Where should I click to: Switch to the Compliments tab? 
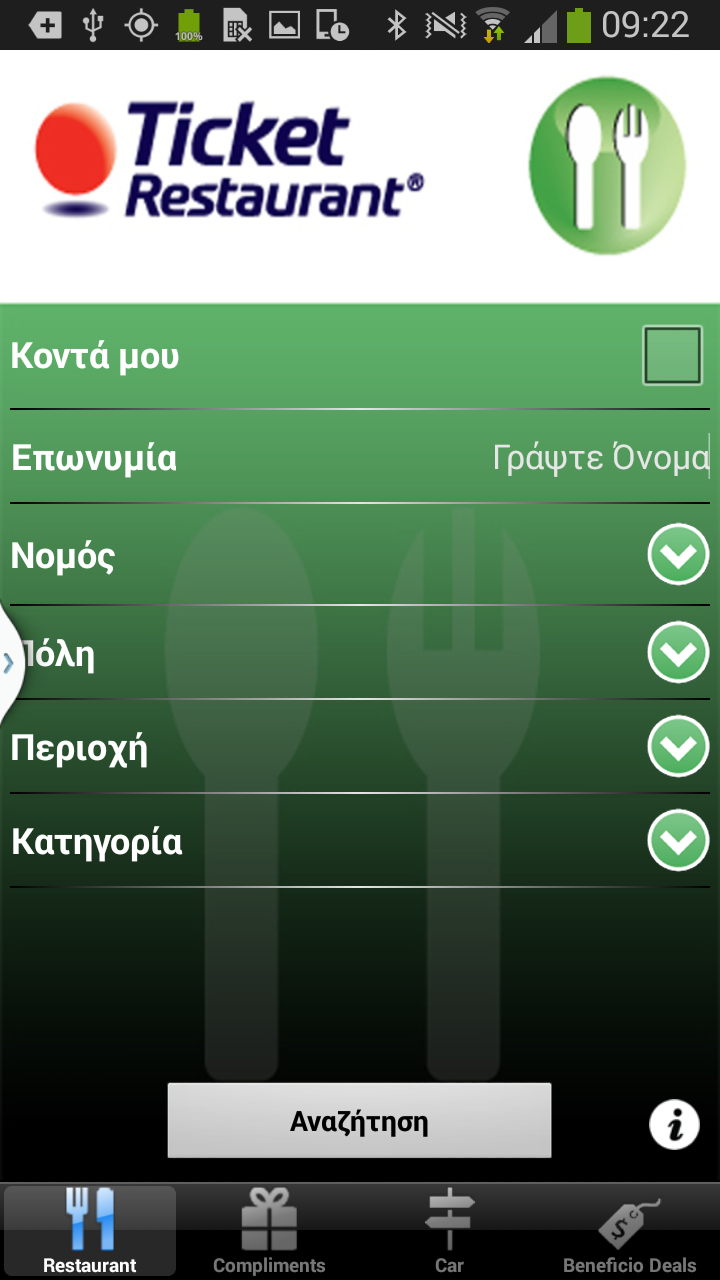pos(269,1232)
